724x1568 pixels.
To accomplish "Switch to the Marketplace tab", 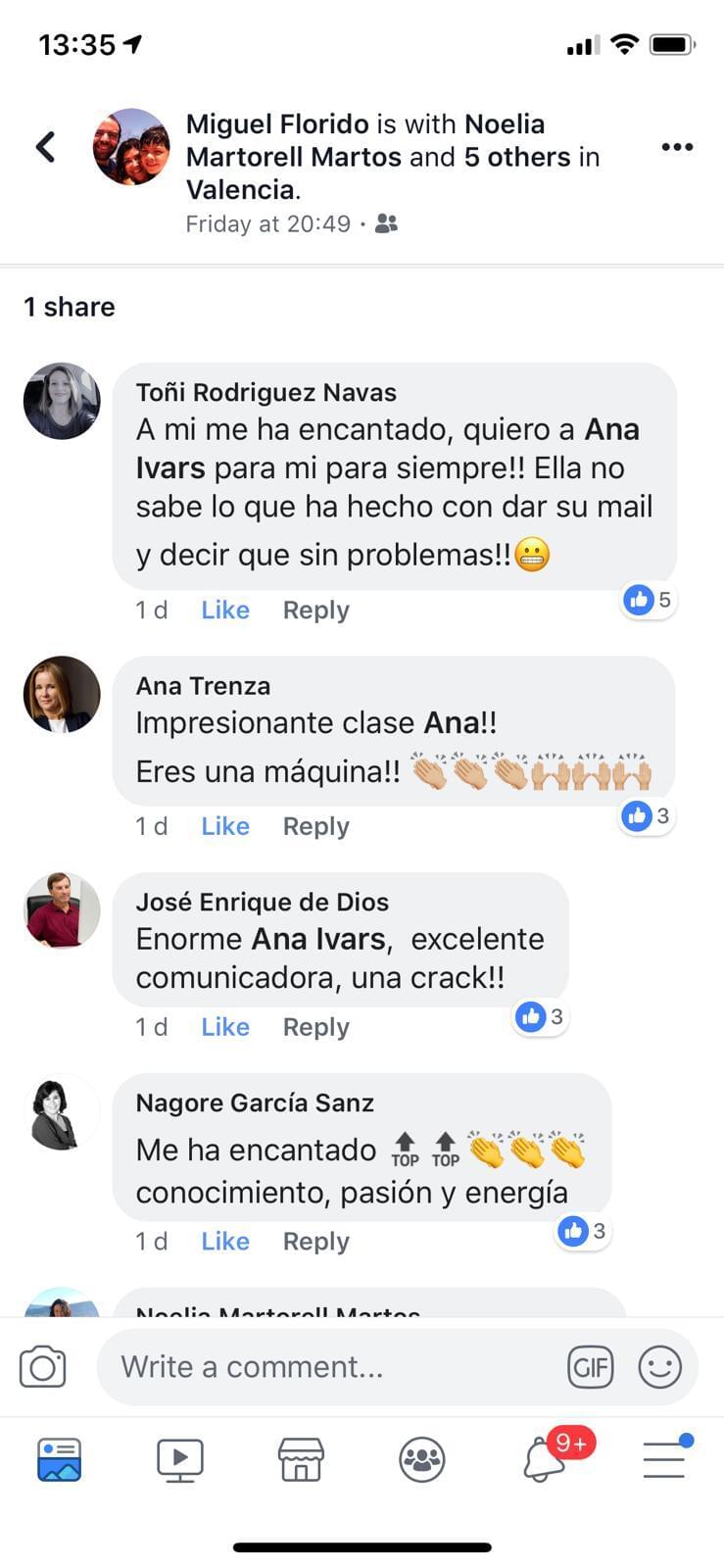I will click(x=301, y=1459).
